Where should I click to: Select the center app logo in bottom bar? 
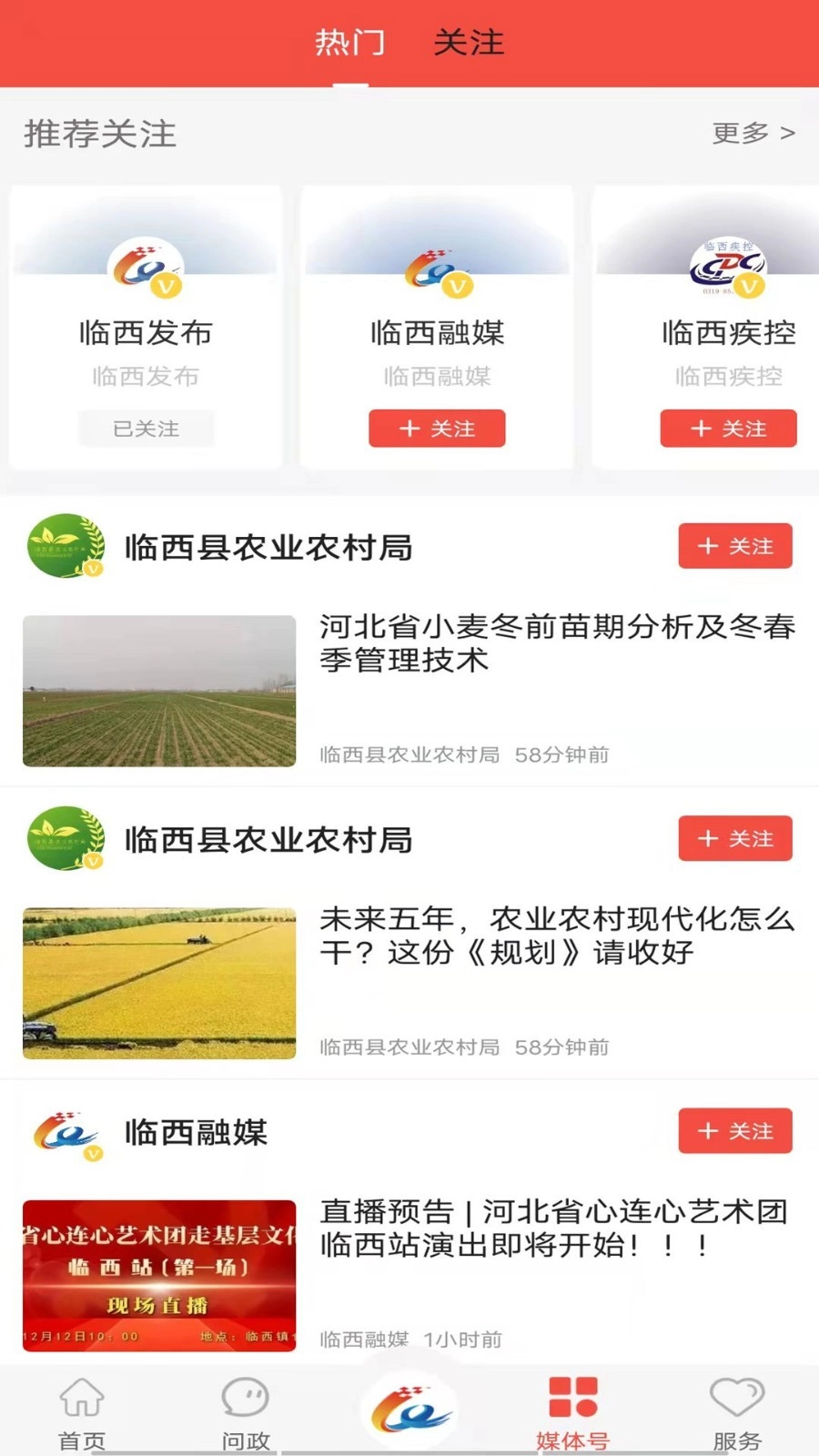409,1404
